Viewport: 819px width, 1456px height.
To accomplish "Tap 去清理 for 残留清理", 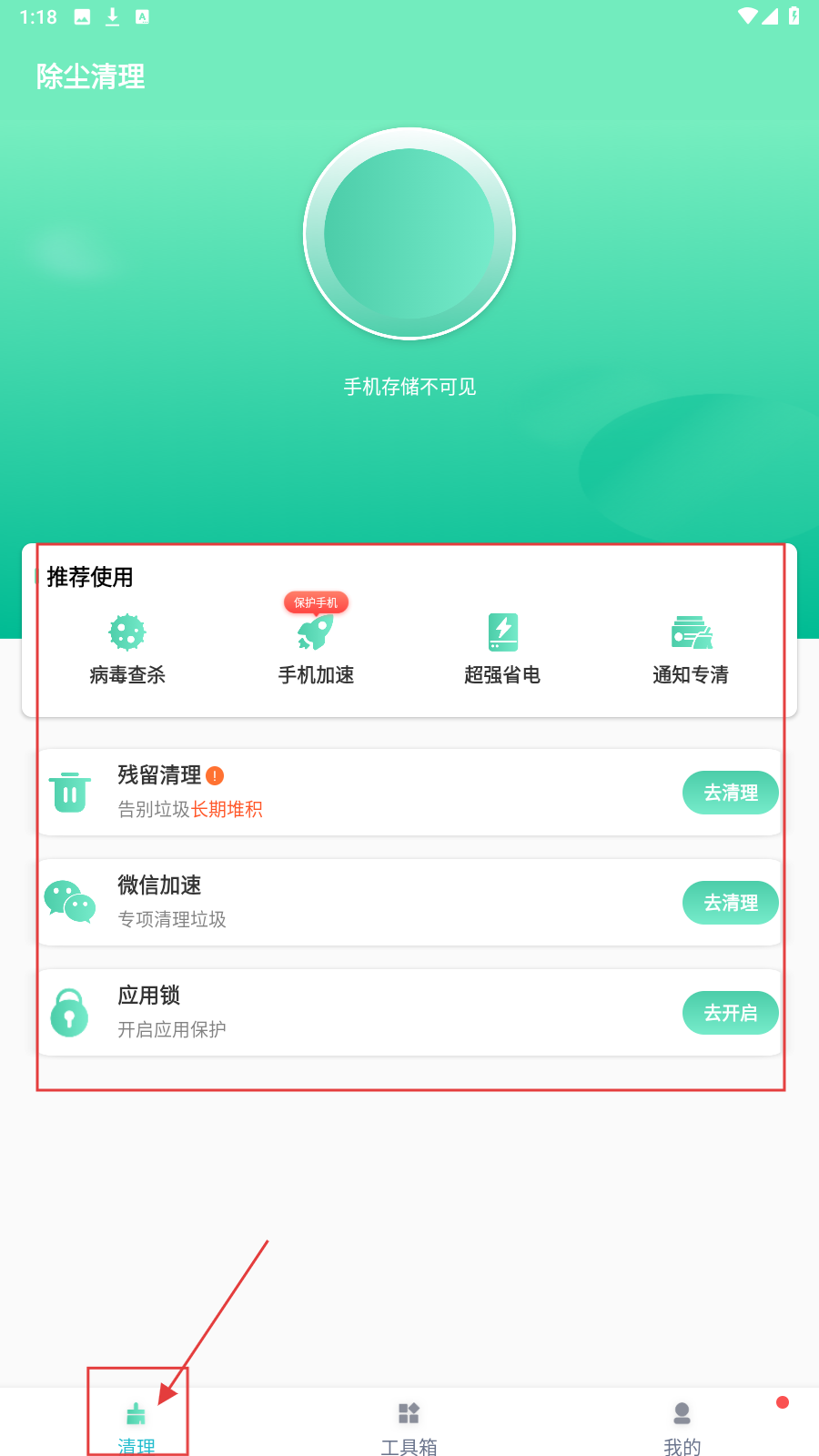I will click(x=730, y=793).
